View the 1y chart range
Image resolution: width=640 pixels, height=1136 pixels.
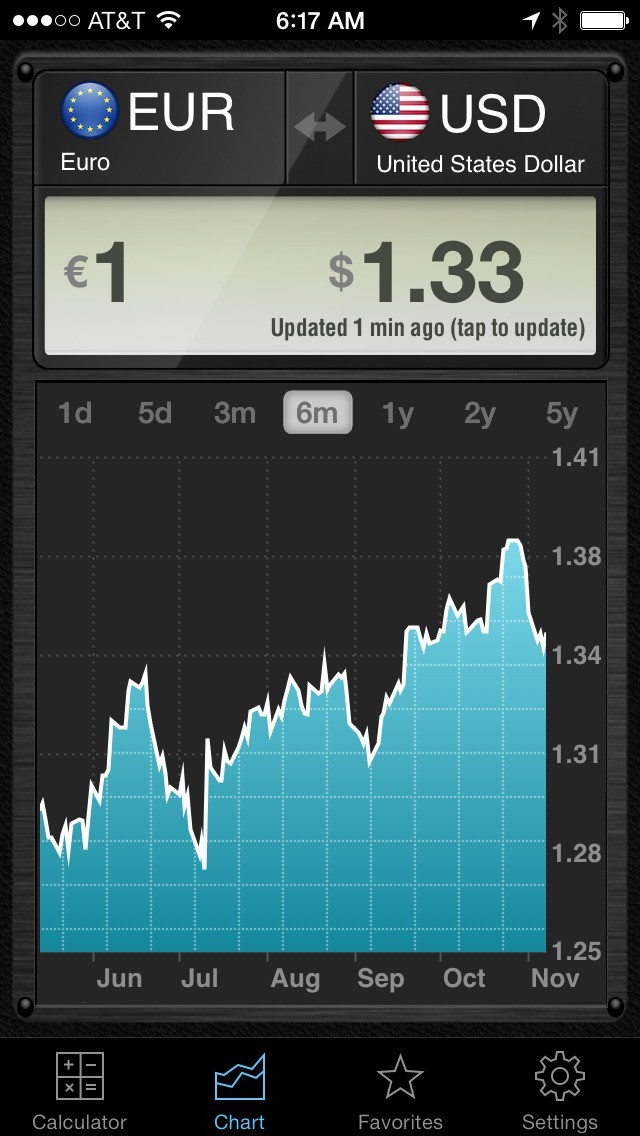[x=398, y=413]
